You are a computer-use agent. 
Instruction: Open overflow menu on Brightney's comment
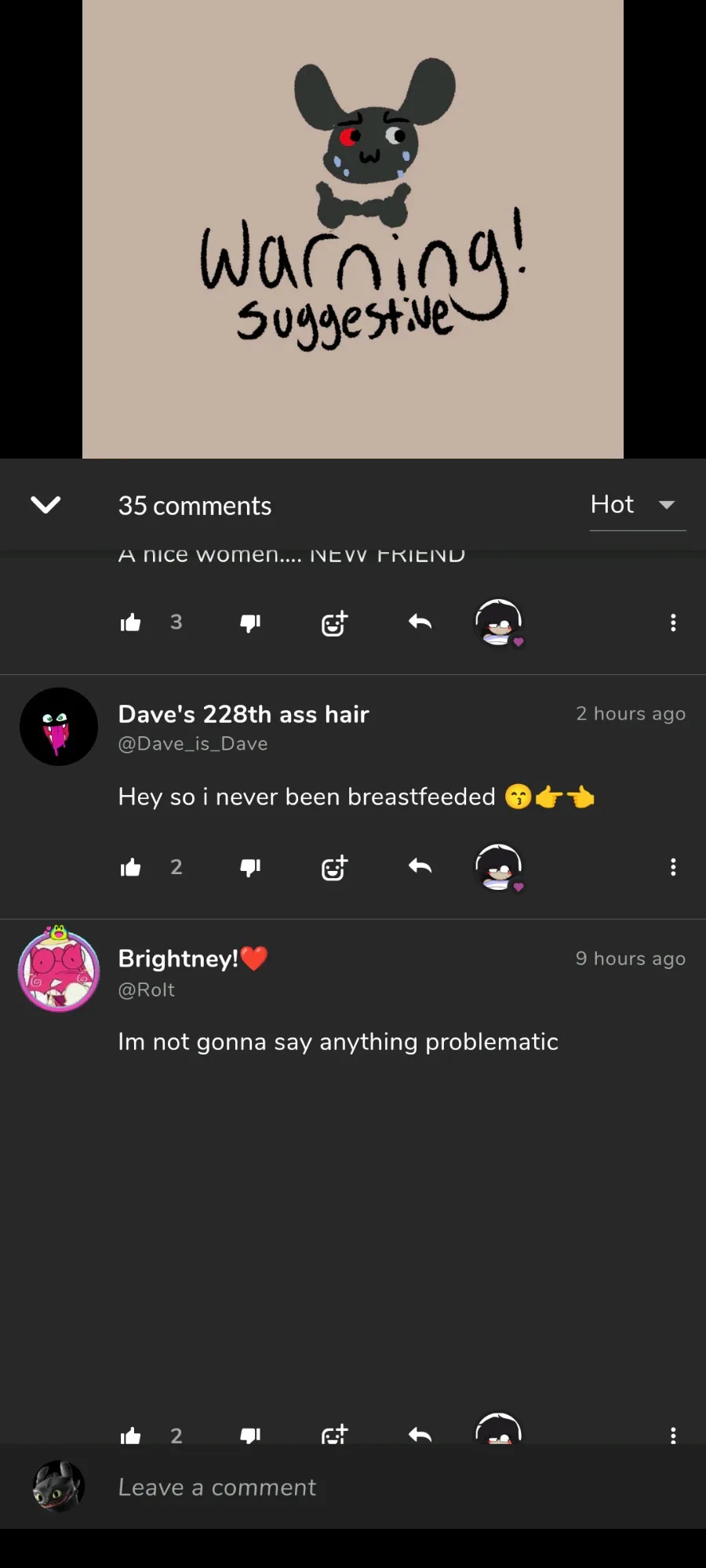pos(673,1435)
